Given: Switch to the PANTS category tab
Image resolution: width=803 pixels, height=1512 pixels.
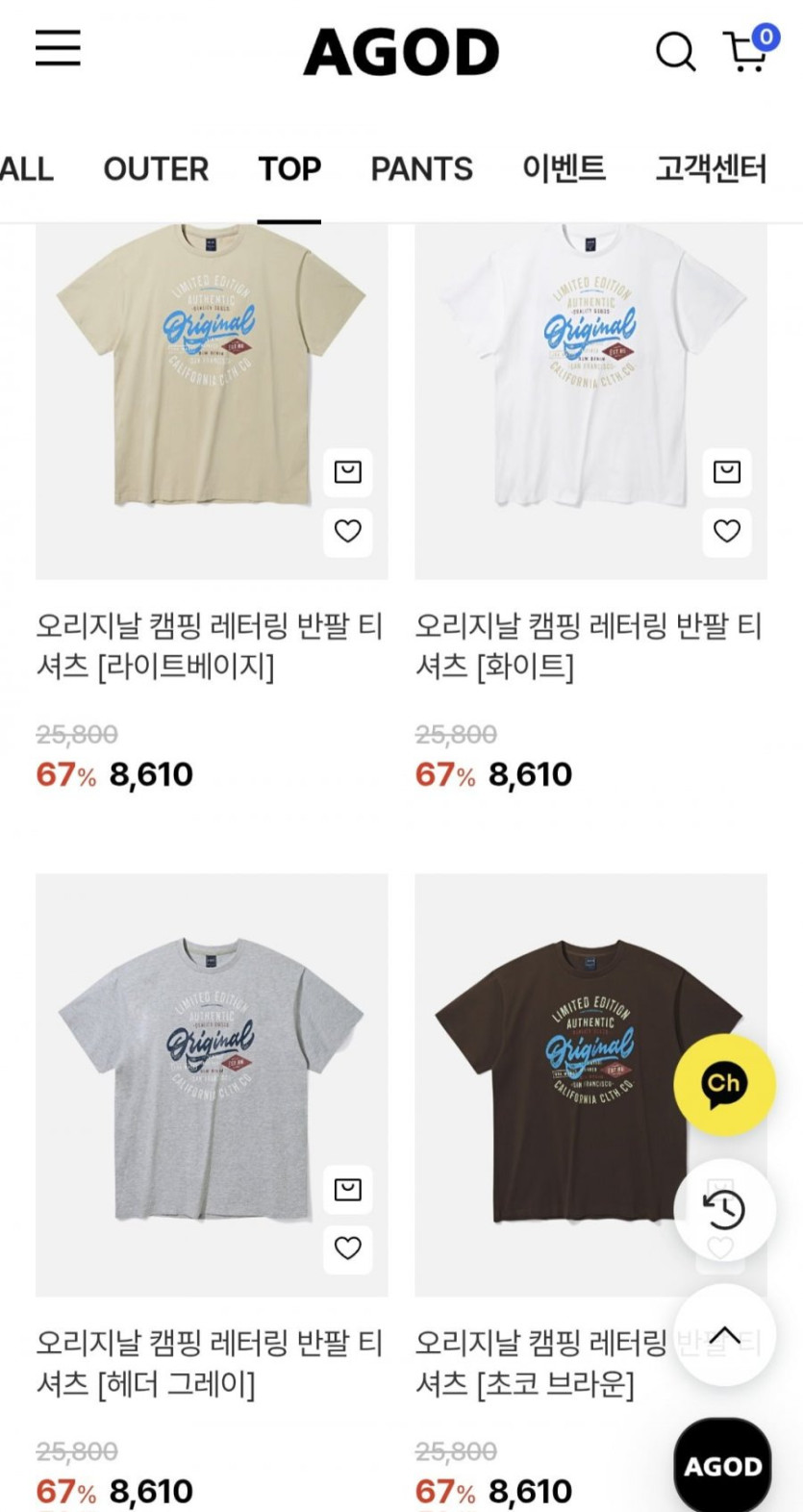Looking at the screenshot, I should click(x=421, y=169).
